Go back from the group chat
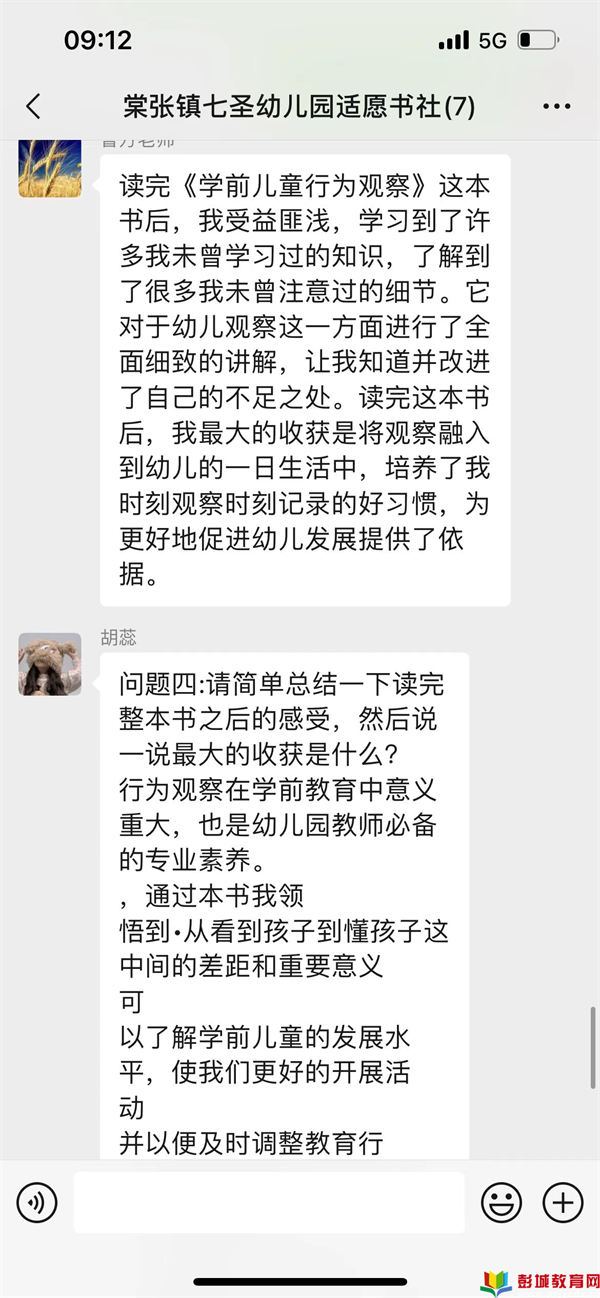Image resolution: width=600 pixels, height=1298 pixels. click(x=34, y=106)
